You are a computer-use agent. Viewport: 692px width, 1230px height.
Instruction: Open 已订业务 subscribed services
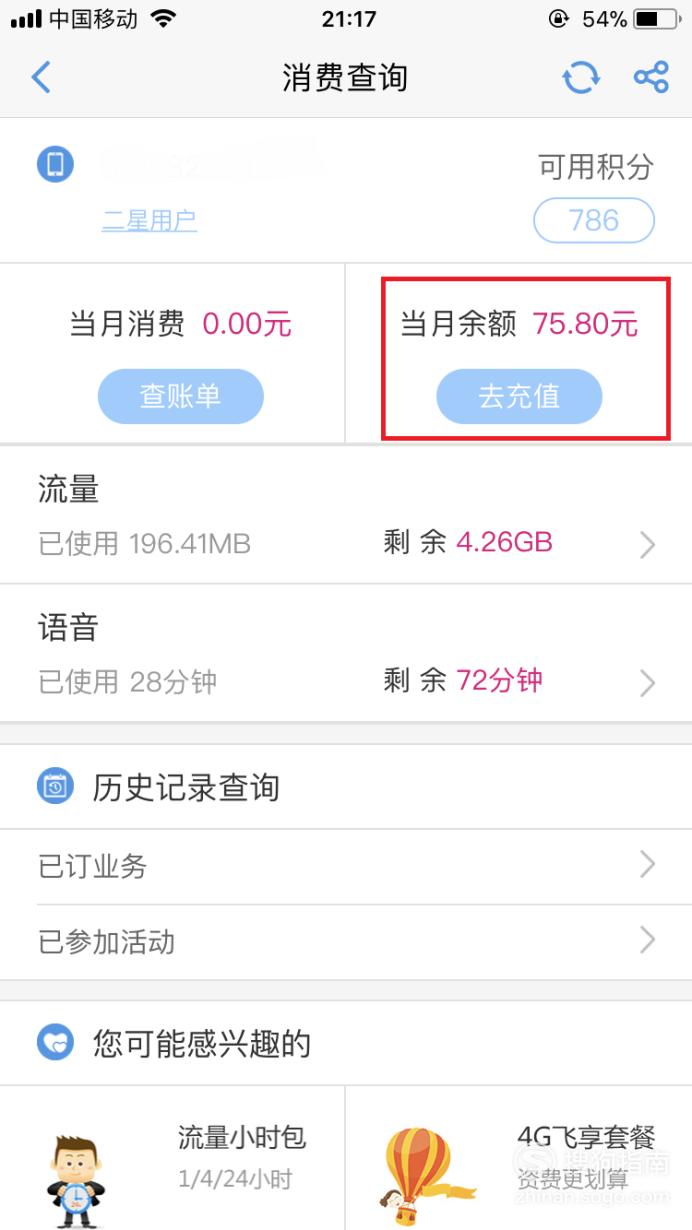coord(346,866)
